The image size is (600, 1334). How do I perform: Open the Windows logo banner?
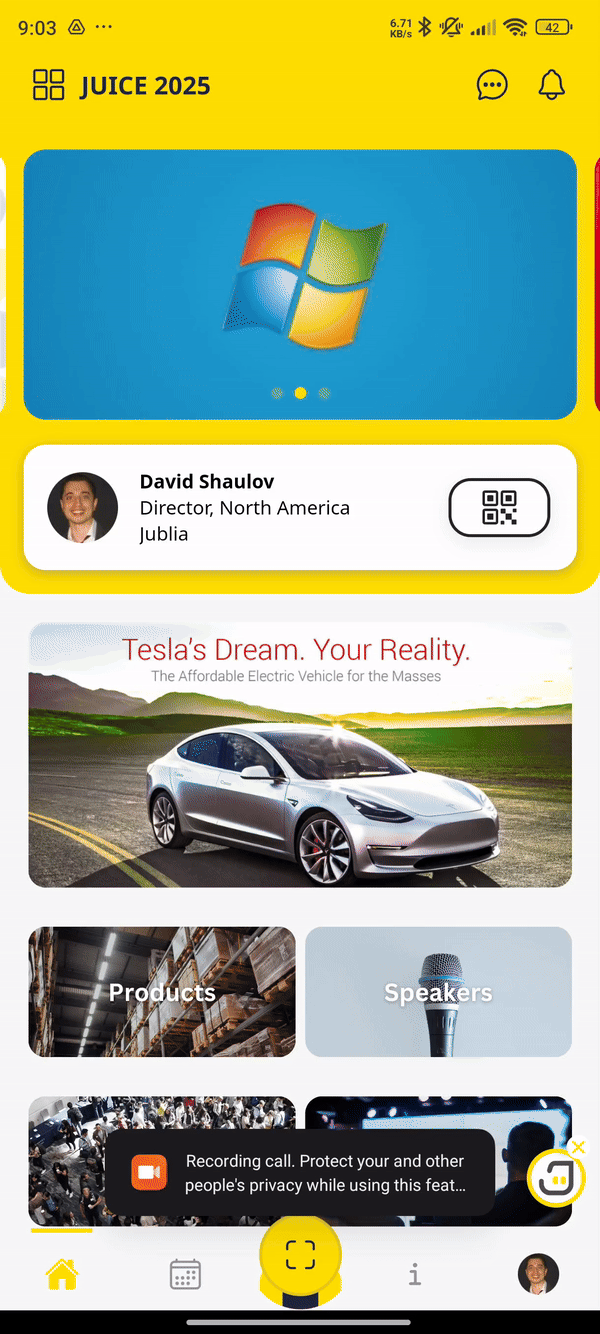click(x=300, y=284)
